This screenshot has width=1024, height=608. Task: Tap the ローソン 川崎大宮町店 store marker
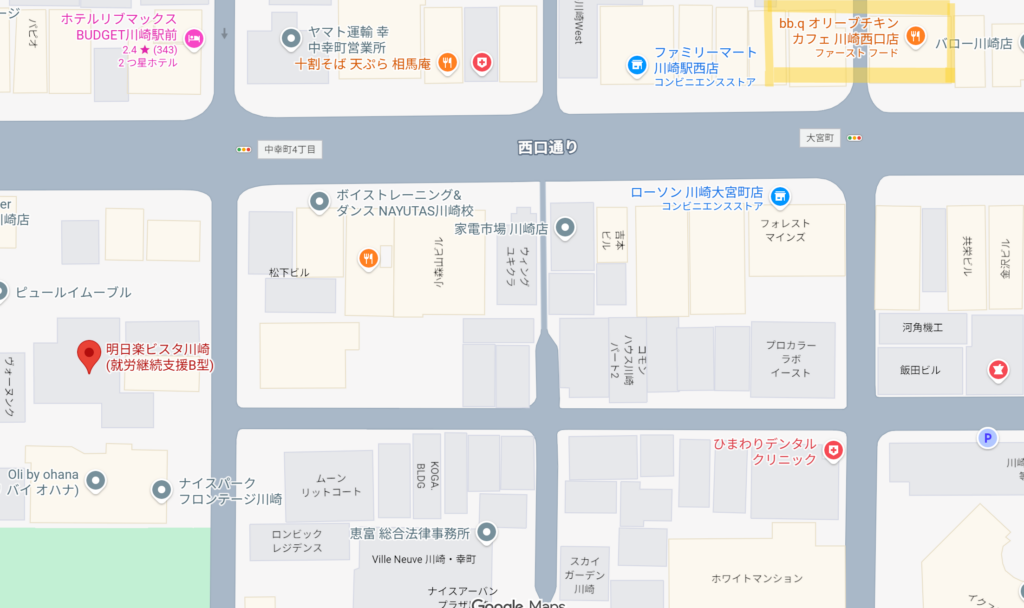tap(780, 194)
